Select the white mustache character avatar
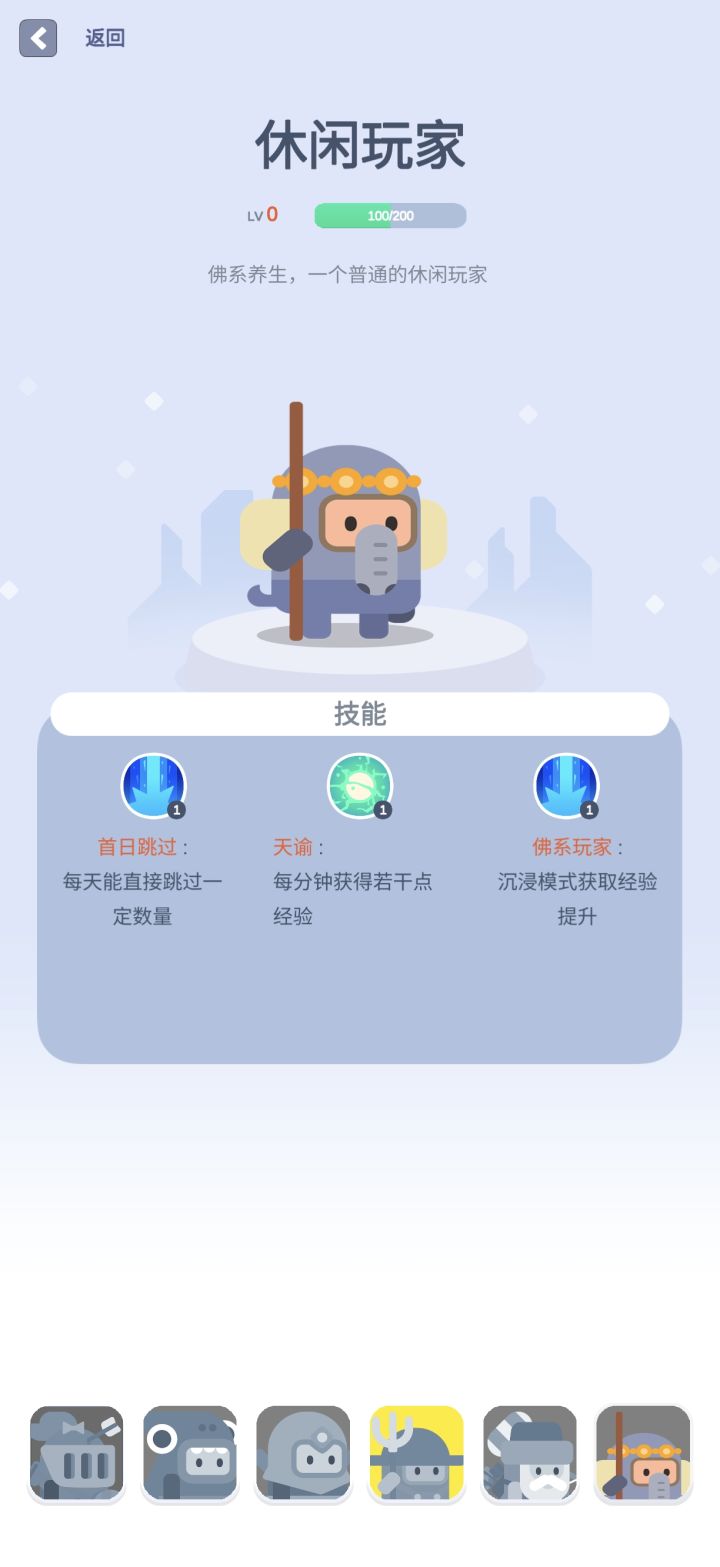 pyautogui.click(x=530, y=1453)
